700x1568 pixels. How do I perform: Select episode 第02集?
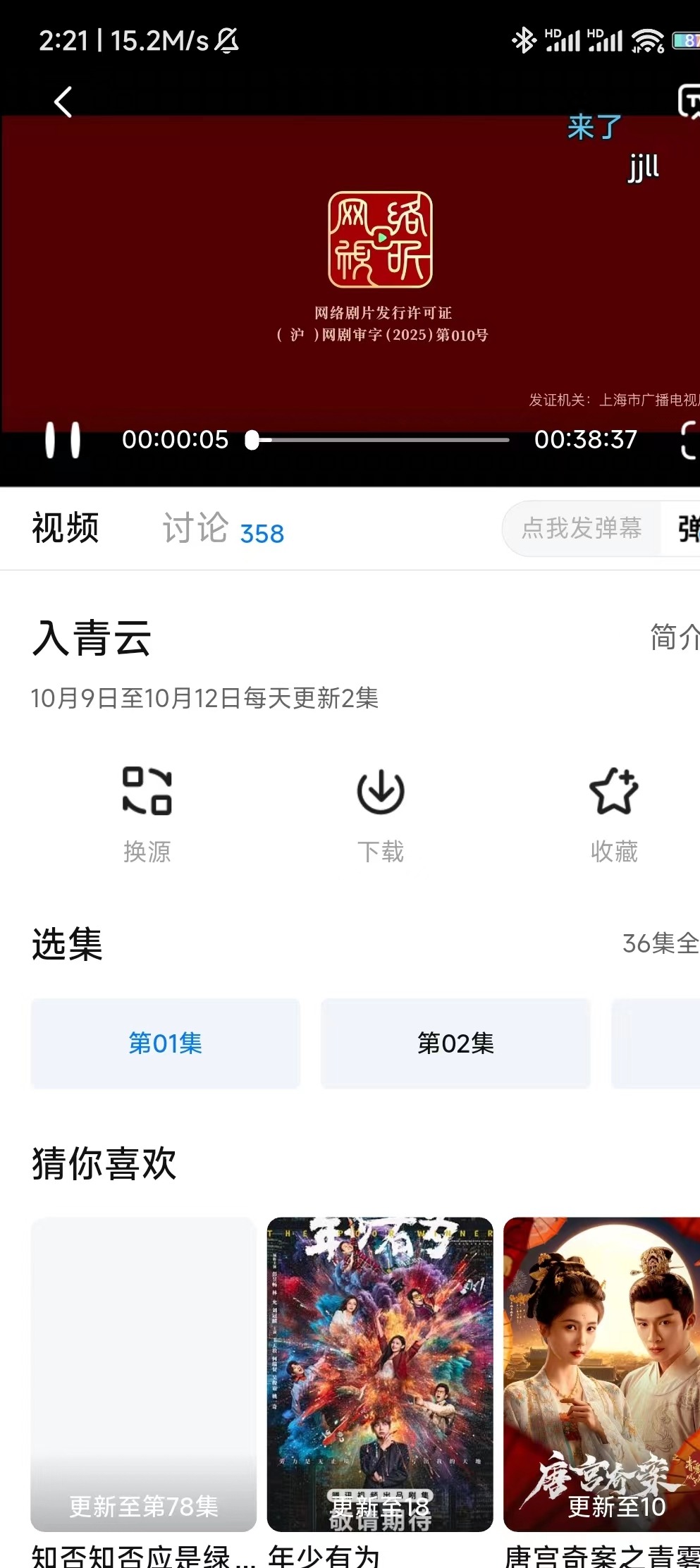pos(455,1043)
